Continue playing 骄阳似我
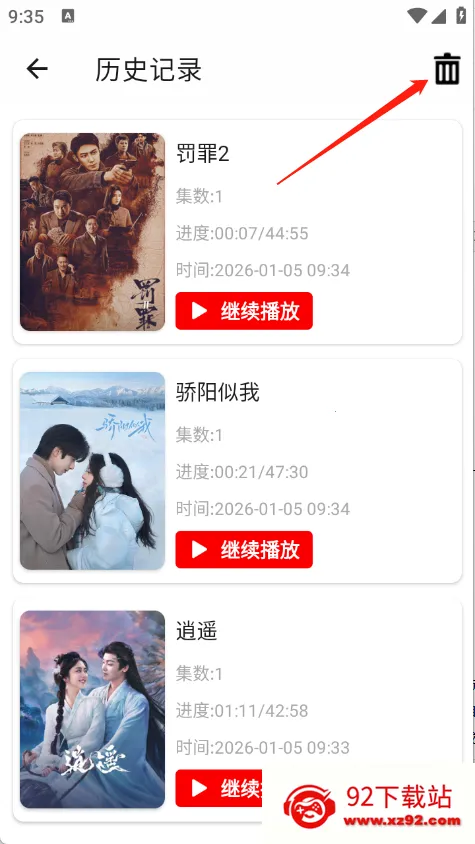Viewport: 475px width, 844px height. coord(244,550)
